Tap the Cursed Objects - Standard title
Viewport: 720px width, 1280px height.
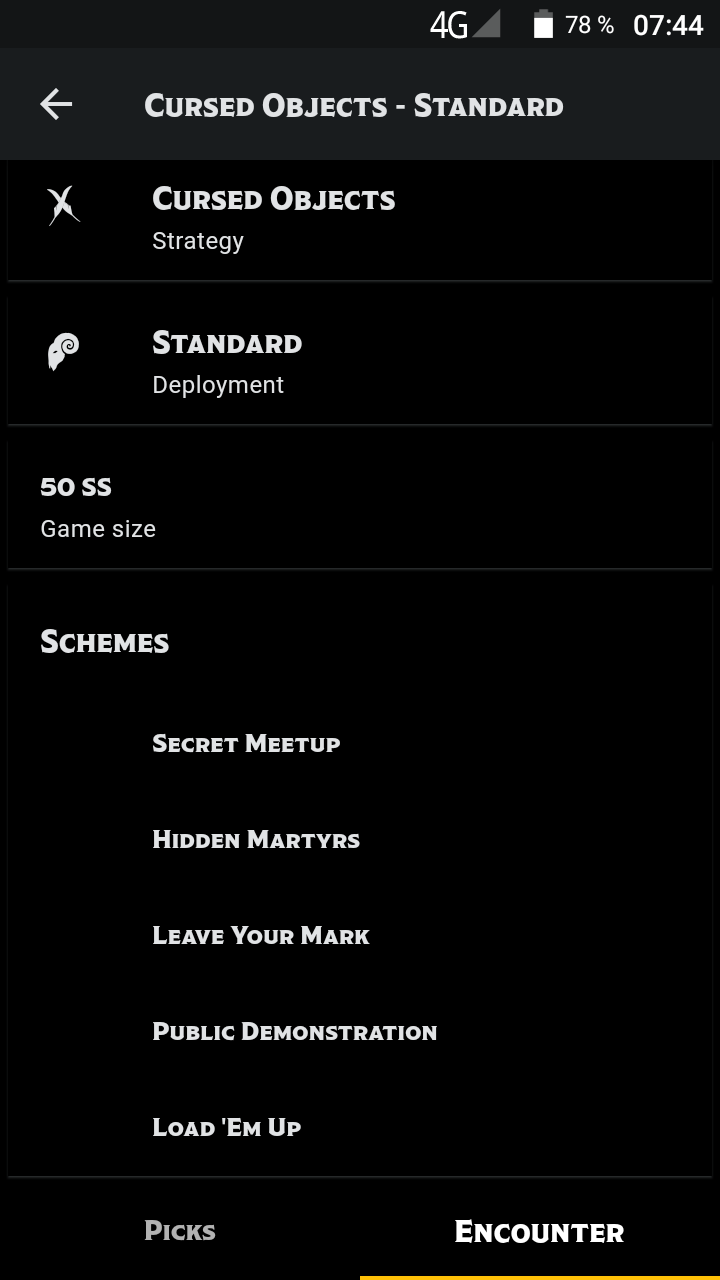coord(354,104)
